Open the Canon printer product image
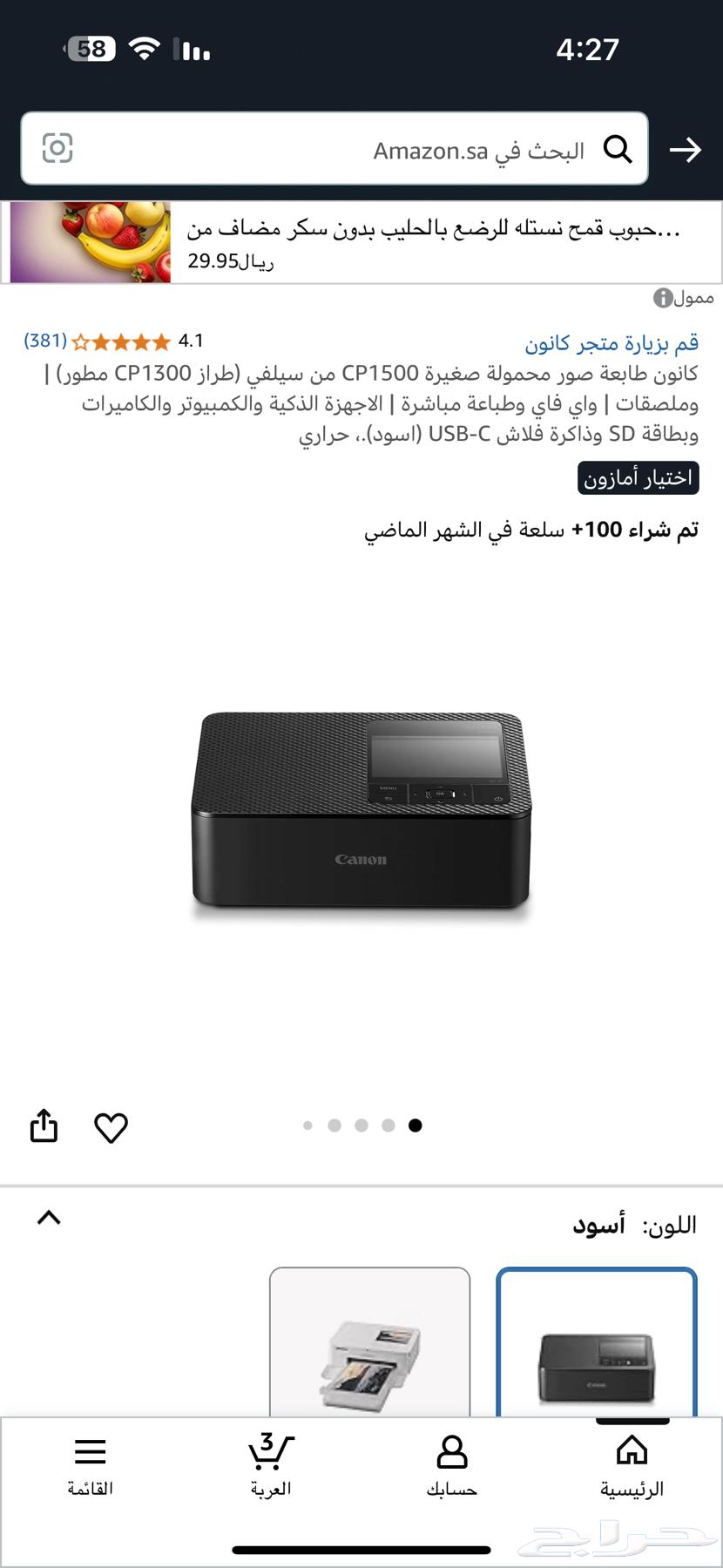723x1568 pixels. [x=361, y=814]
